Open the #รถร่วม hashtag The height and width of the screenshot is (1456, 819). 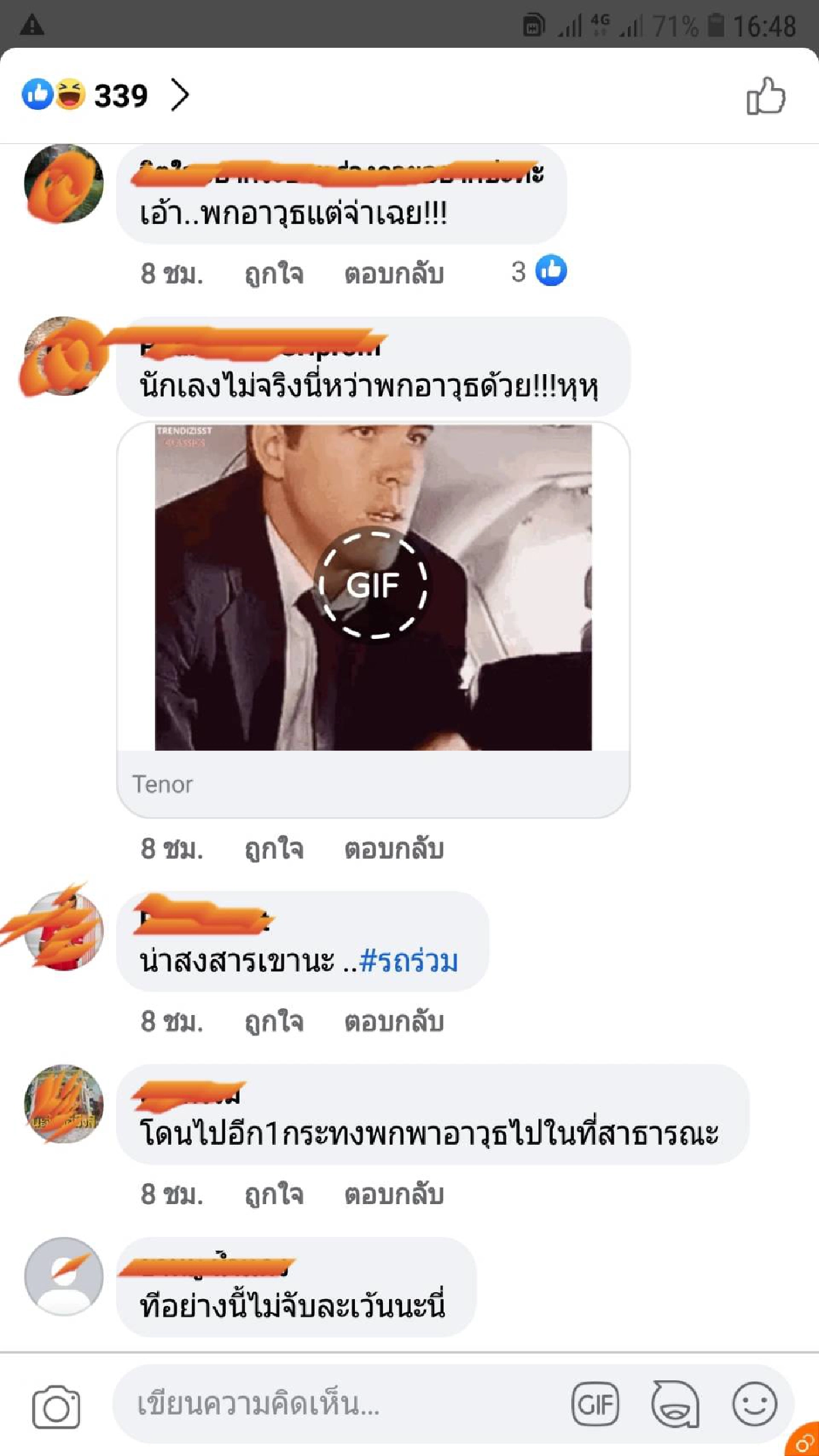[x=408, y=960]
